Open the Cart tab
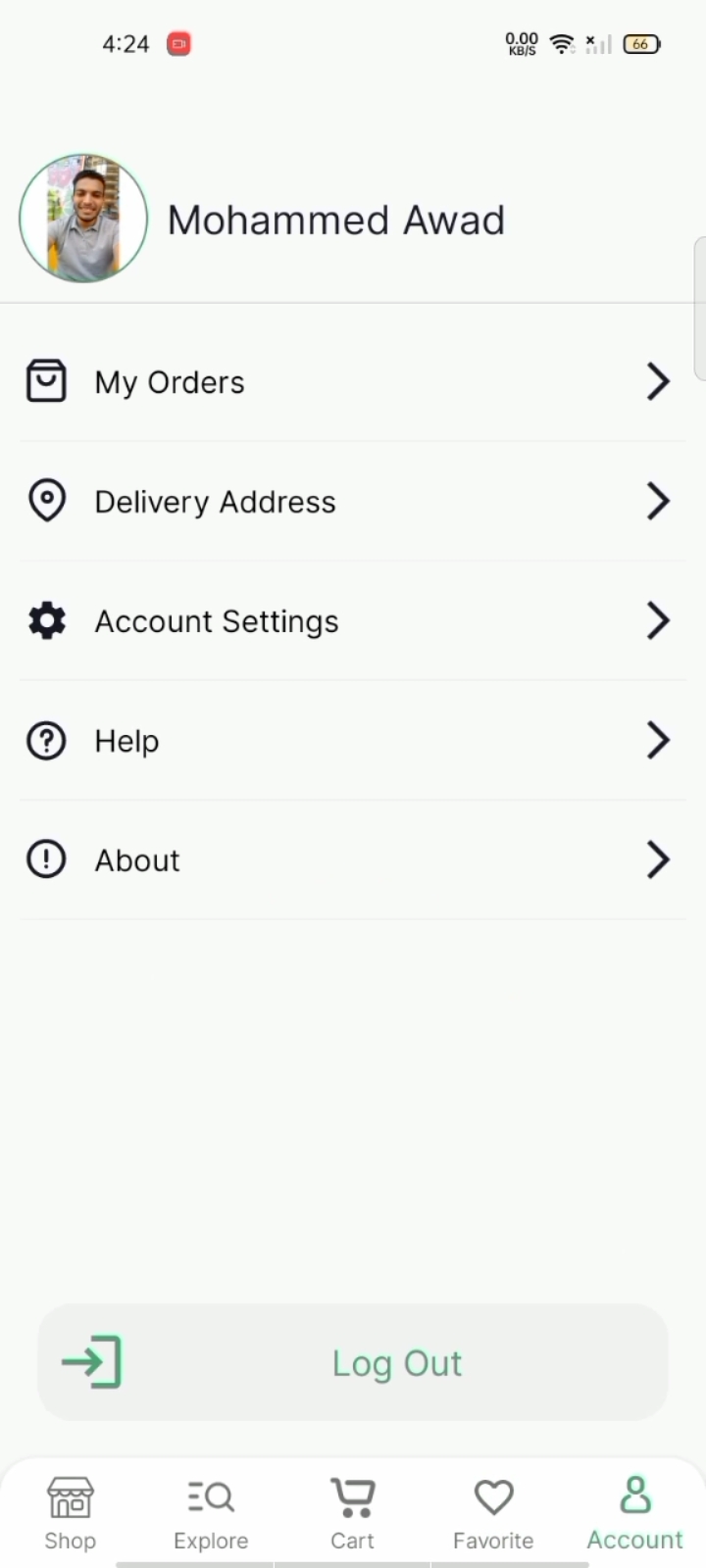This screenshot has height=1568, width=706. click(352, 1514)
